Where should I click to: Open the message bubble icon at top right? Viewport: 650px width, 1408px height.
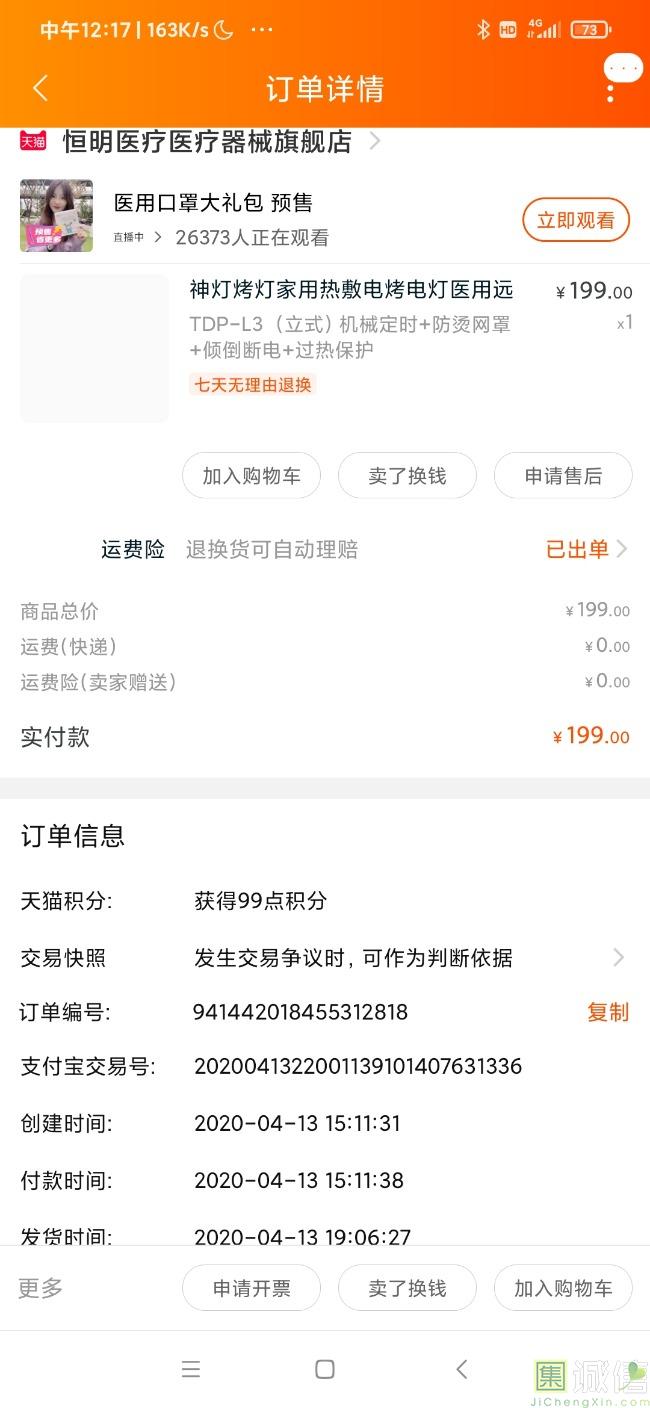(623, 68)
